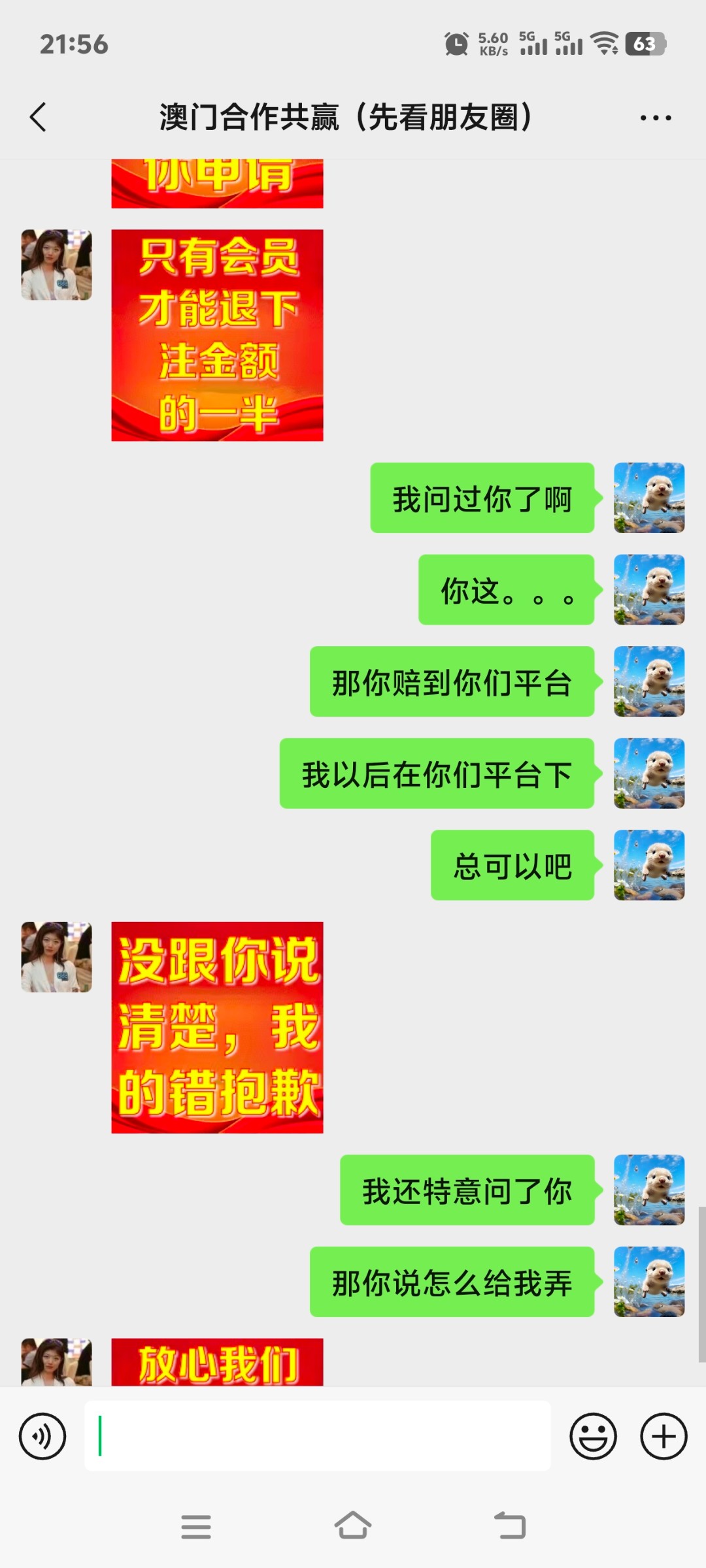Open the plus attachment menu
The height and width of the screenshot is (1568, 706).
point(663,1437)
